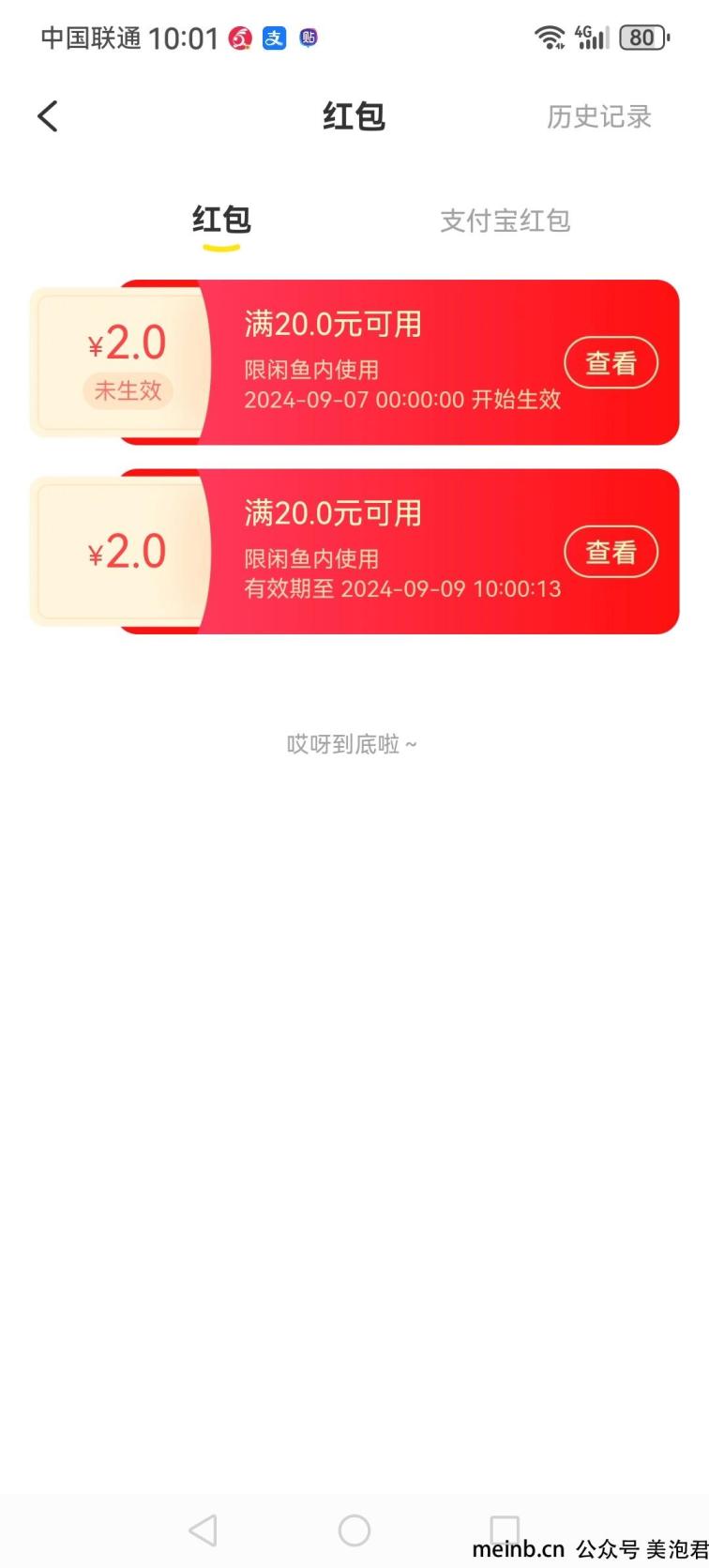Tap the system home button
Image resolution: width=709 pixels, height=1568 pixels.
(354, 1530)
